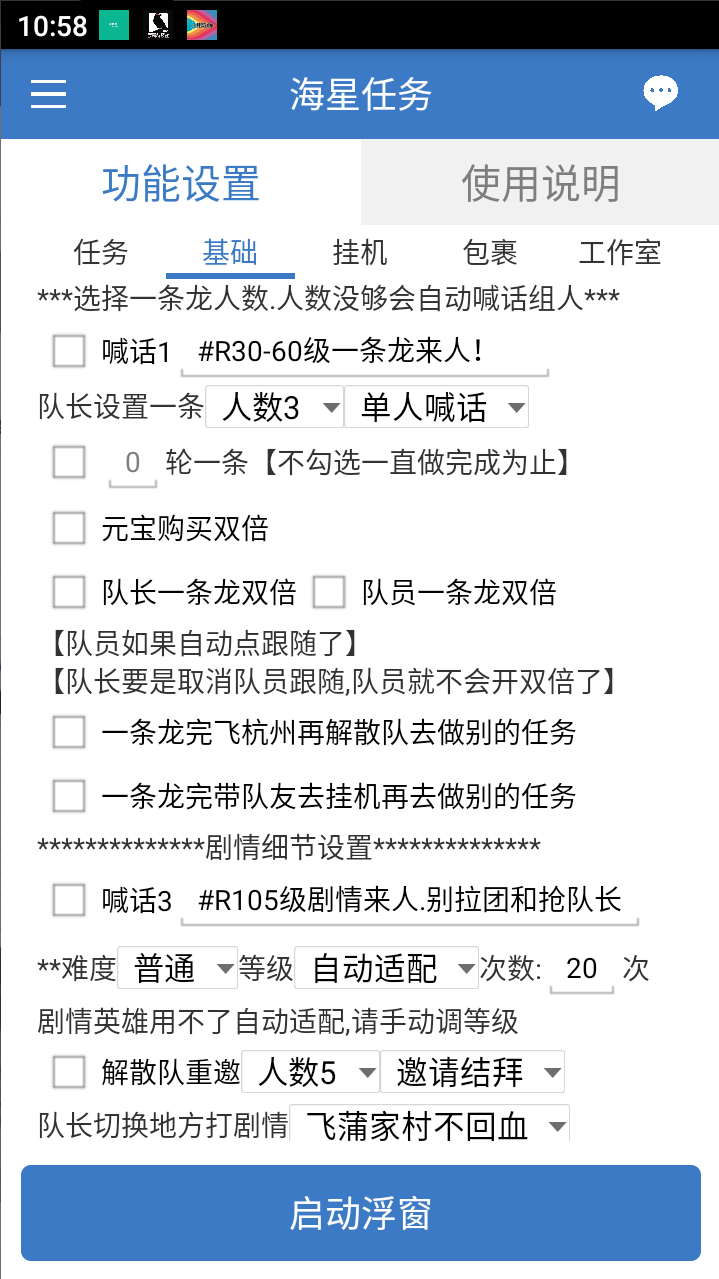Check the 元宝购买双倍 option
Screen dimensions: 719x1279
pyautogui.click(x=69, y=527)
